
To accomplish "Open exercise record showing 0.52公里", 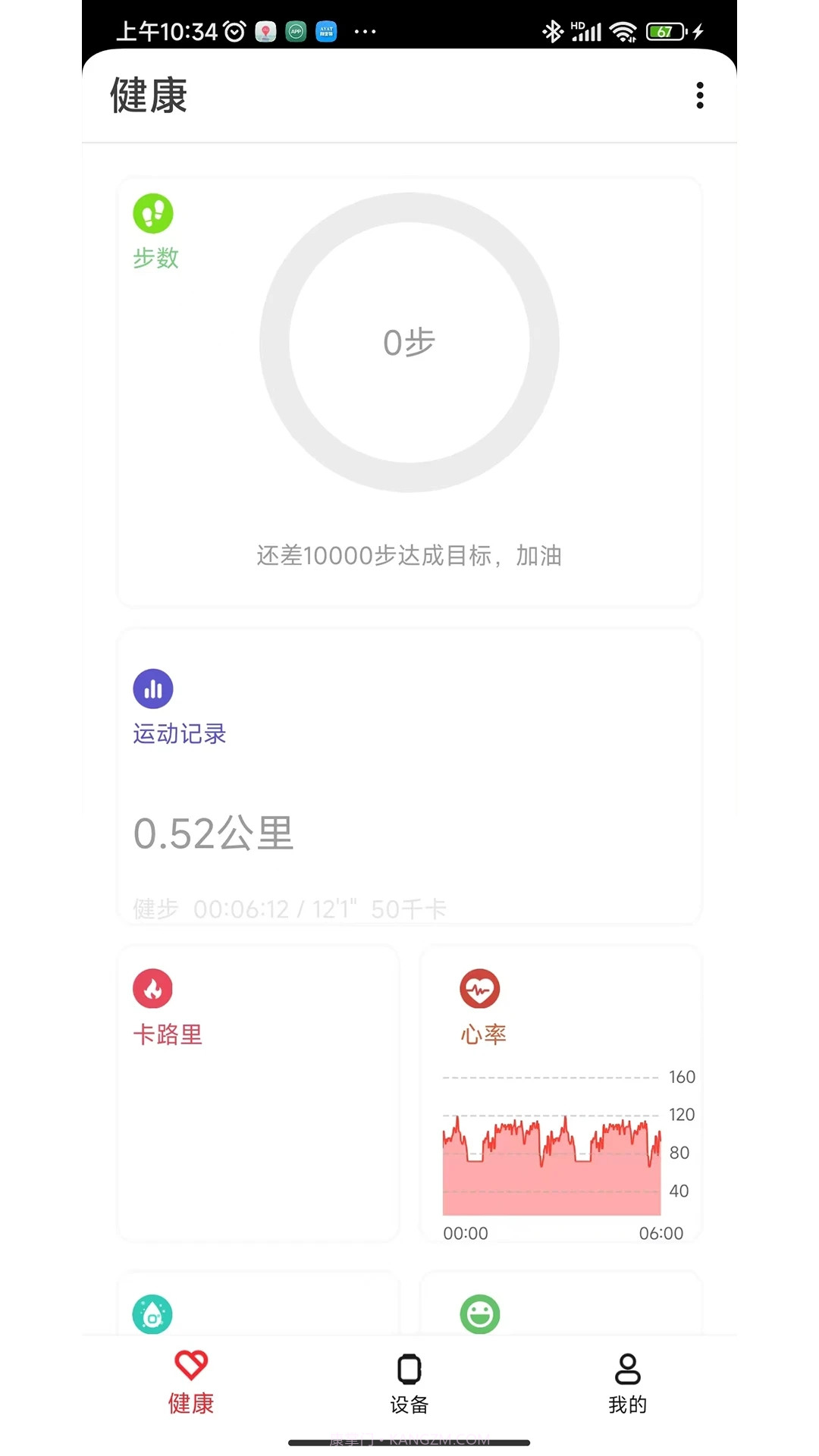I will tap(213, 833).
